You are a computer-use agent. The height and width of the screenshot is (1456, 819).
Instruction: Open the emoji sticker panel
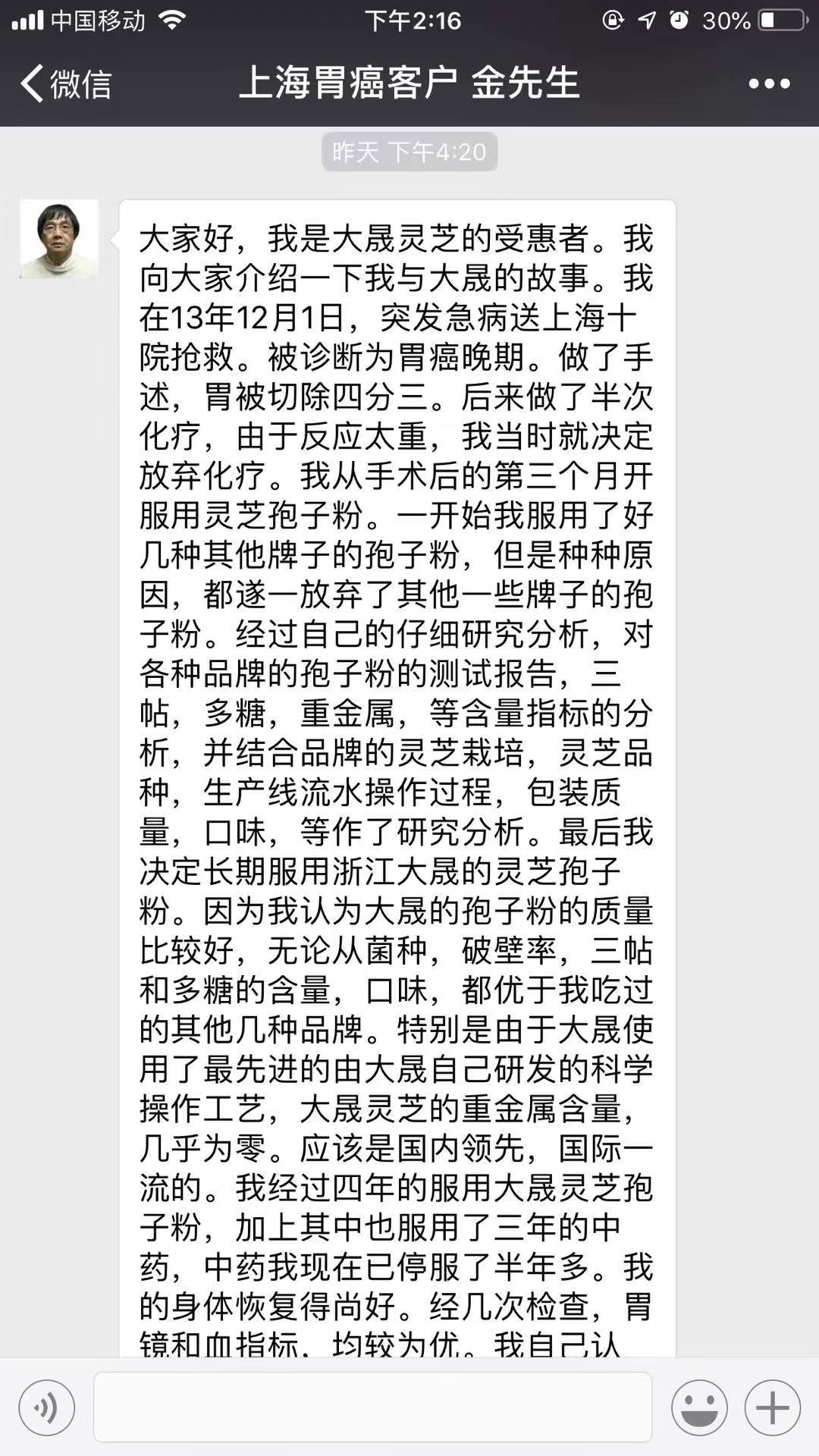(x=699, y=1407)
